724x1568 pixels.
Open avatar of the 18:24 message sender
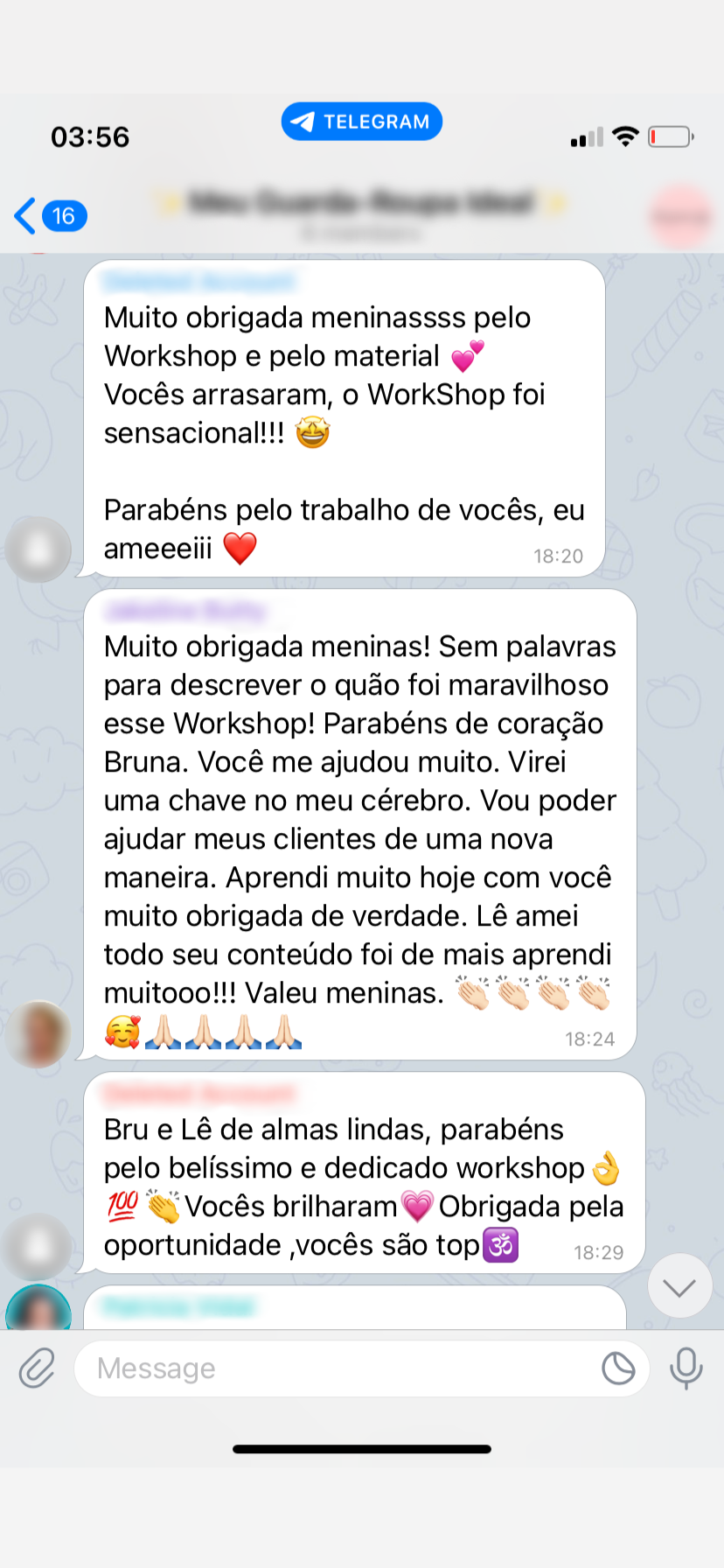point(38,1034)
